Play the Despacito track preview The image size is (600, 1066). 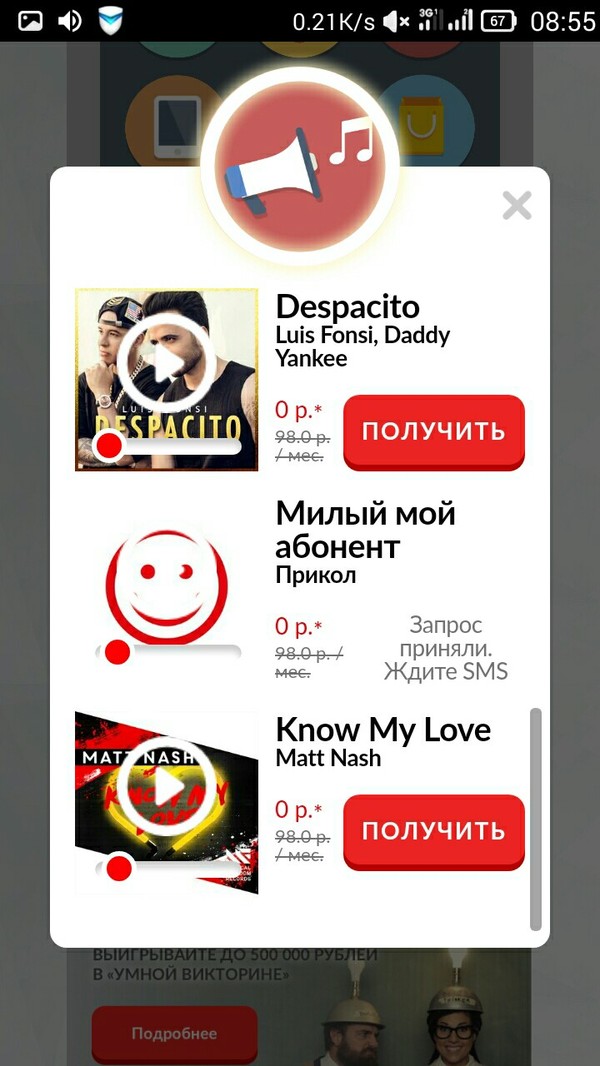tap(166, 362)
